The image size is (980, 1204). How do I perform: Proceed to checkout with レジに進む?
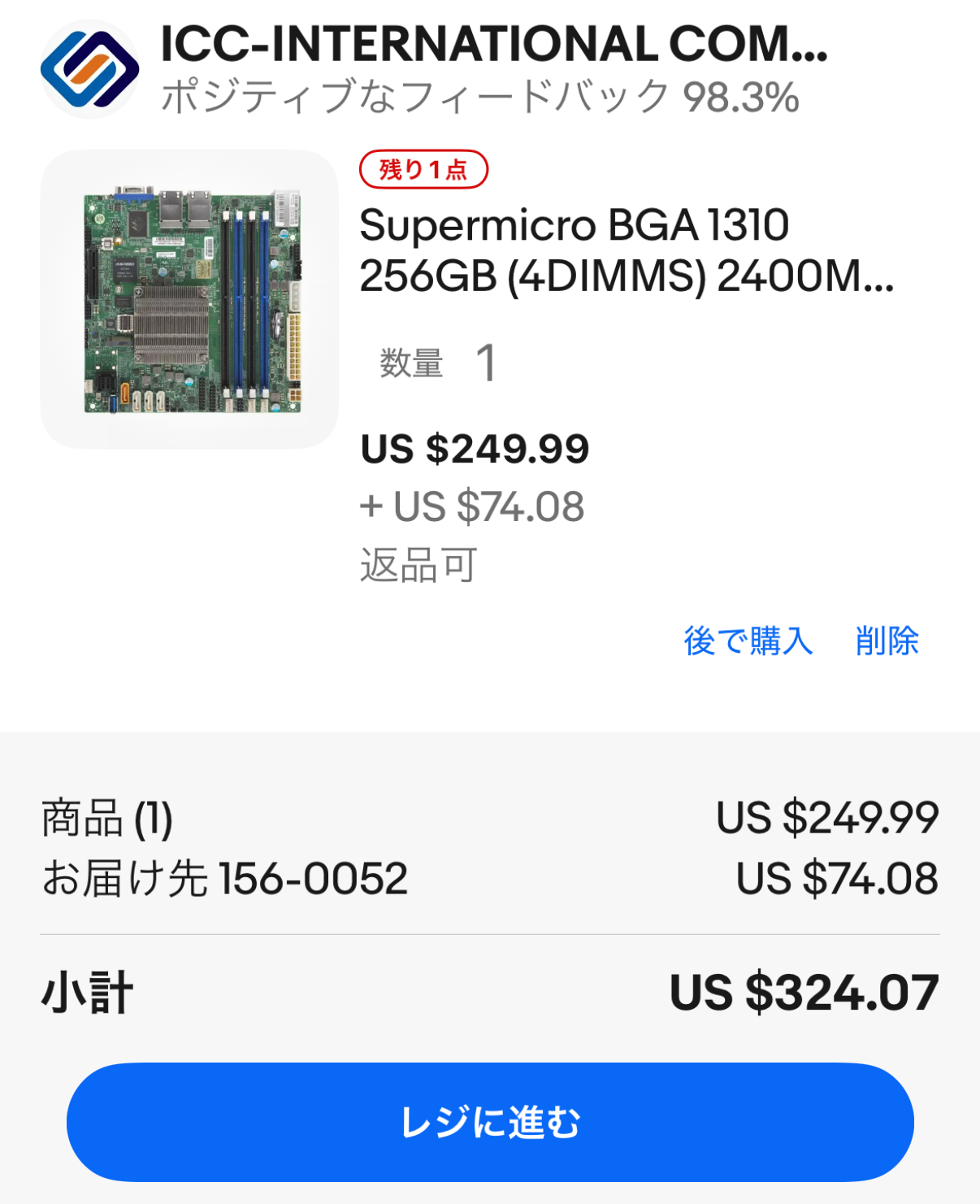tap(490, 1122)
